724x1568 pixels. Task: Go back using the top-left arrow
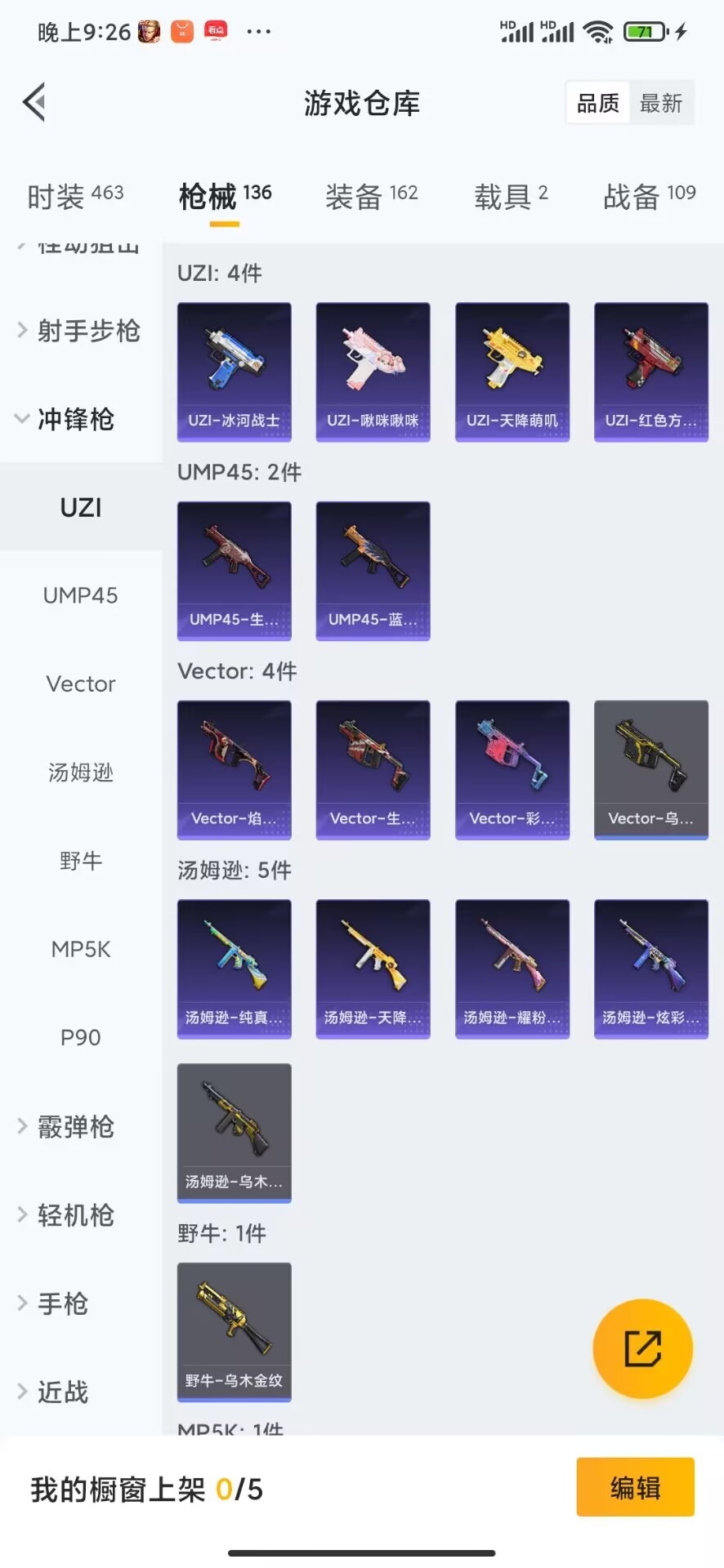[34, 103]
